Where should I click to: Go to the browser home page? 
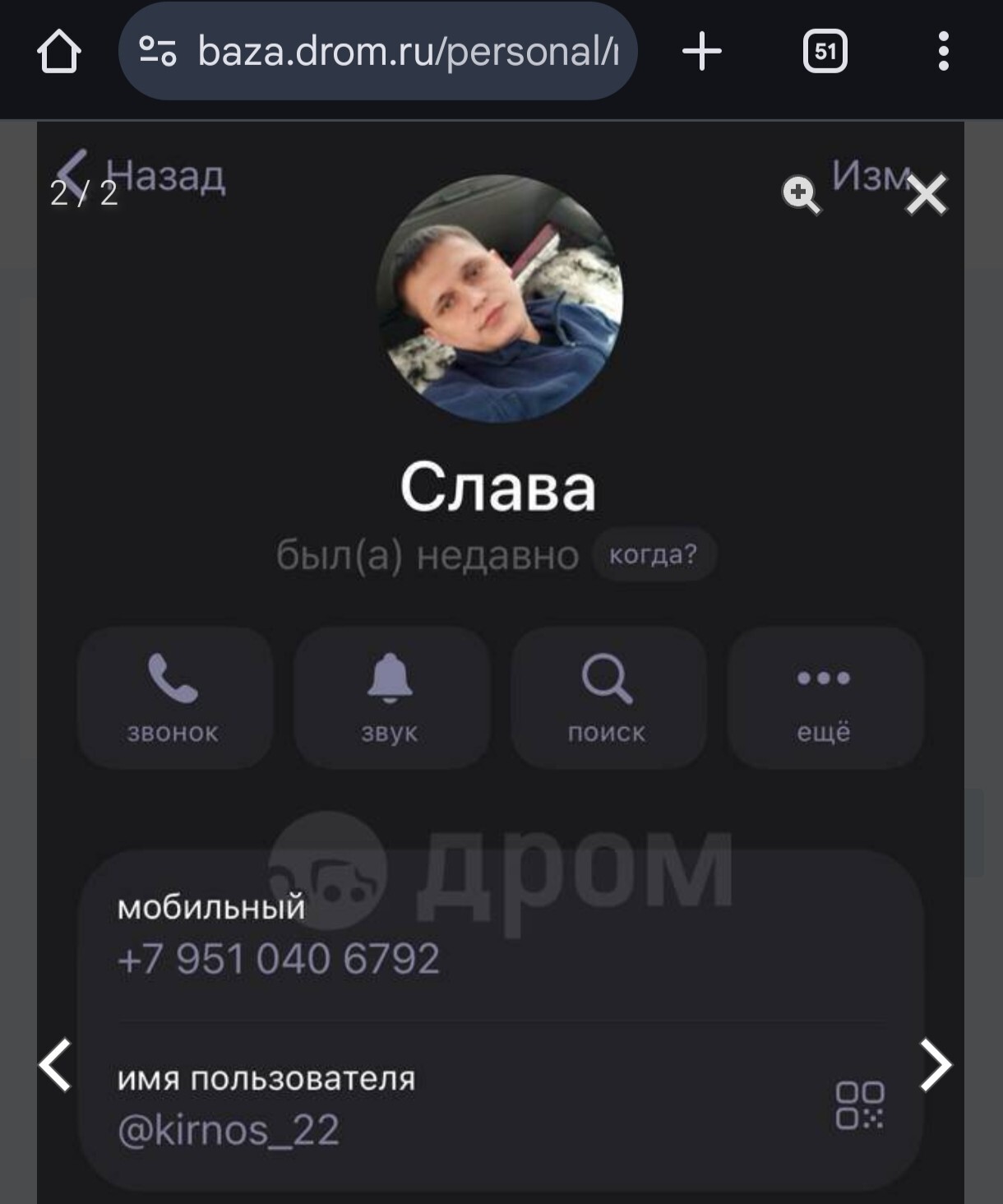[59, 52]
